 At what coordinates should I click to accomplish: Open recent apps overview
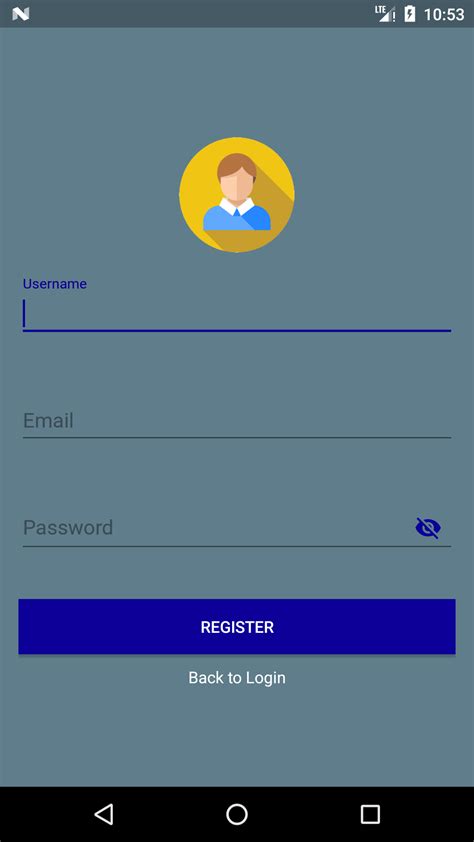[x=370, y=814]
